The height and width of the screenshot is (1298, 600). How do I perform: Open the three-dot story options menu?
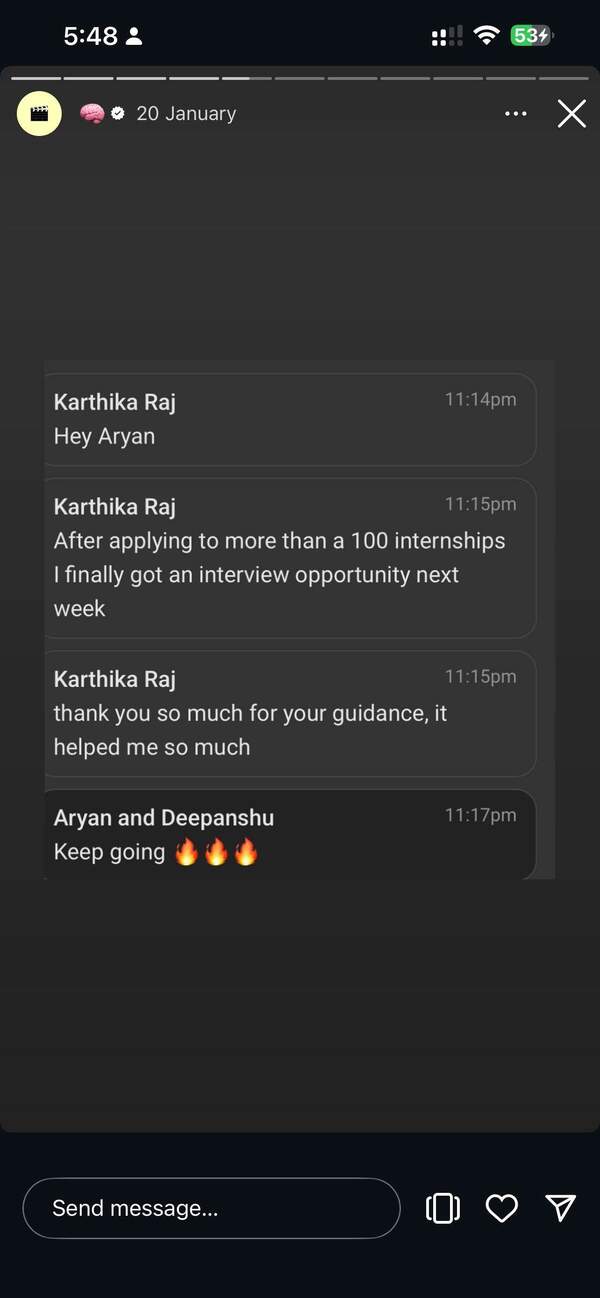(x=515, y=114)
